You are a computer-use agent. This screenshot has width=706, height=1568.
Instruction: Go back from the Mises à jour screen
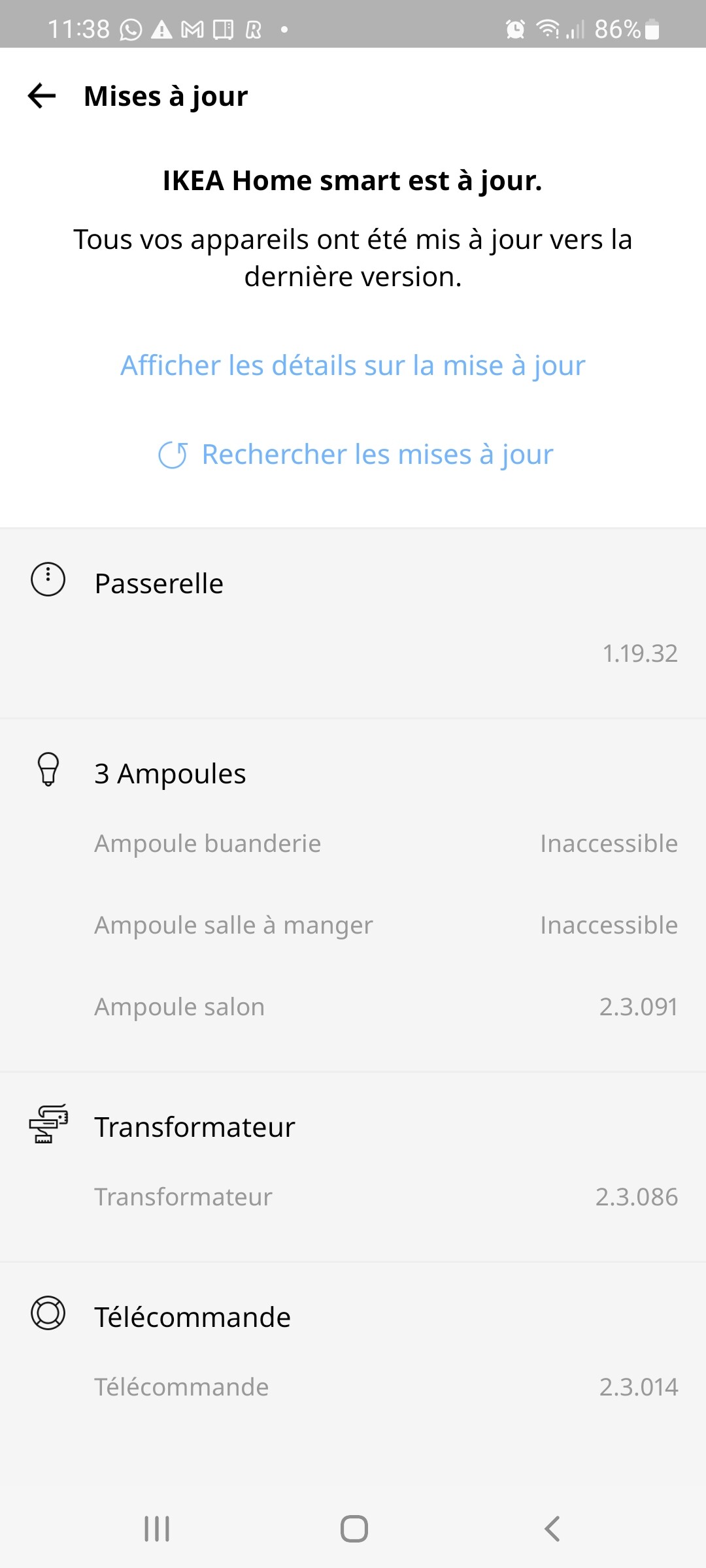tap(42, 96)
